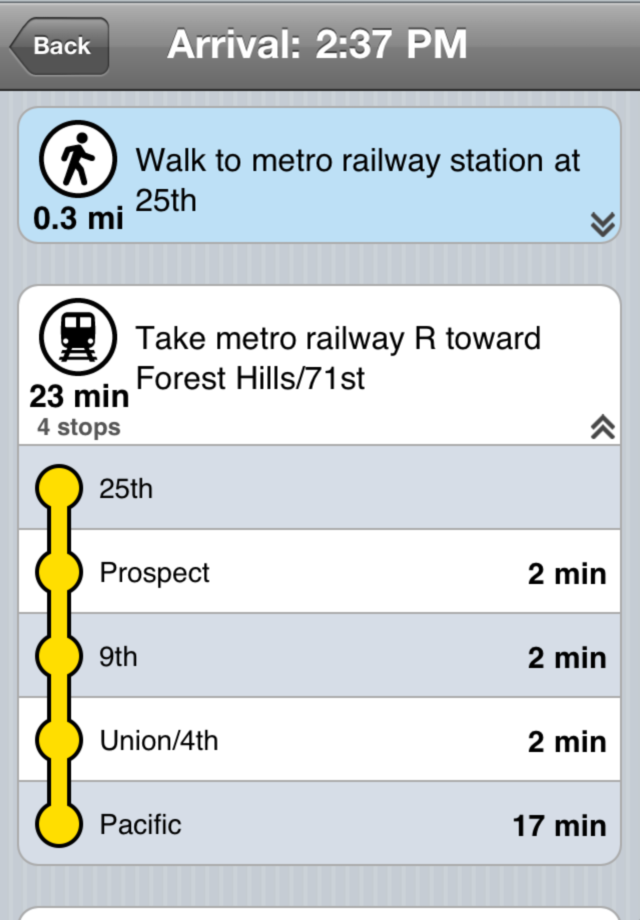Select the 25th stop
Image resolution: width=640 pixels, height=920 pixels.
click(x=320, y=489)
